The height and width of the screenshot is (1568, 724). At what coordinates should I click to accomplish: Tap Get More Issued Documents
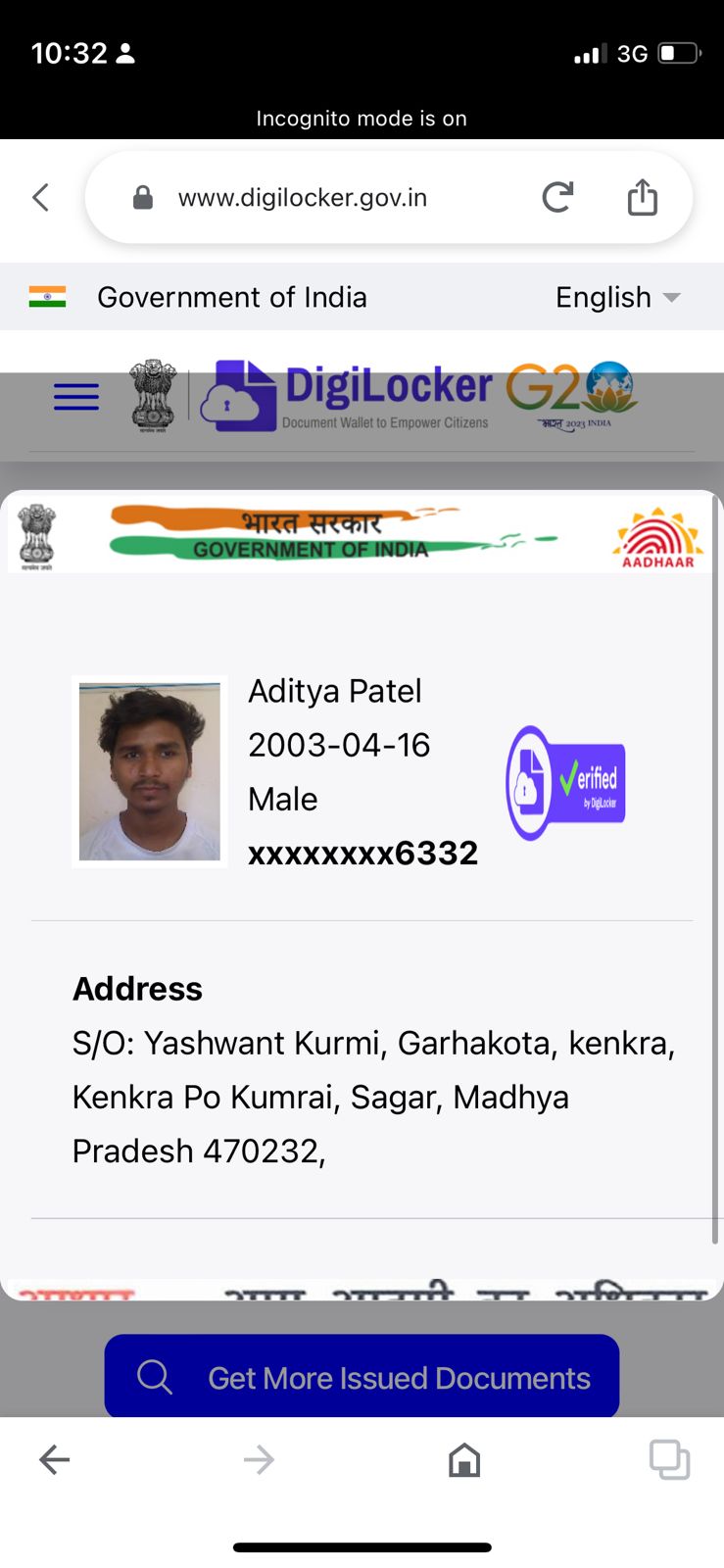[x=362, y=1377]
